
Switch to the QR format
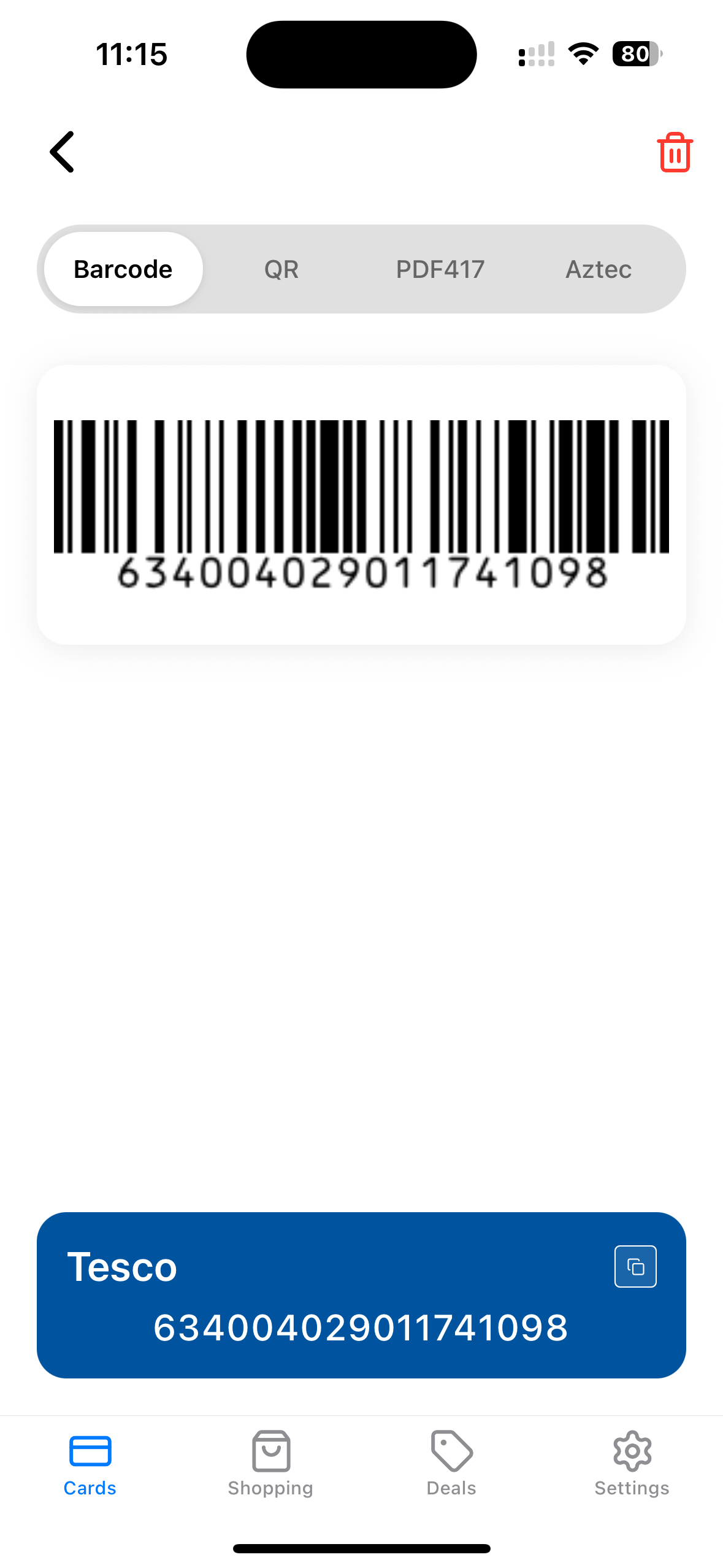coord(281,269)
